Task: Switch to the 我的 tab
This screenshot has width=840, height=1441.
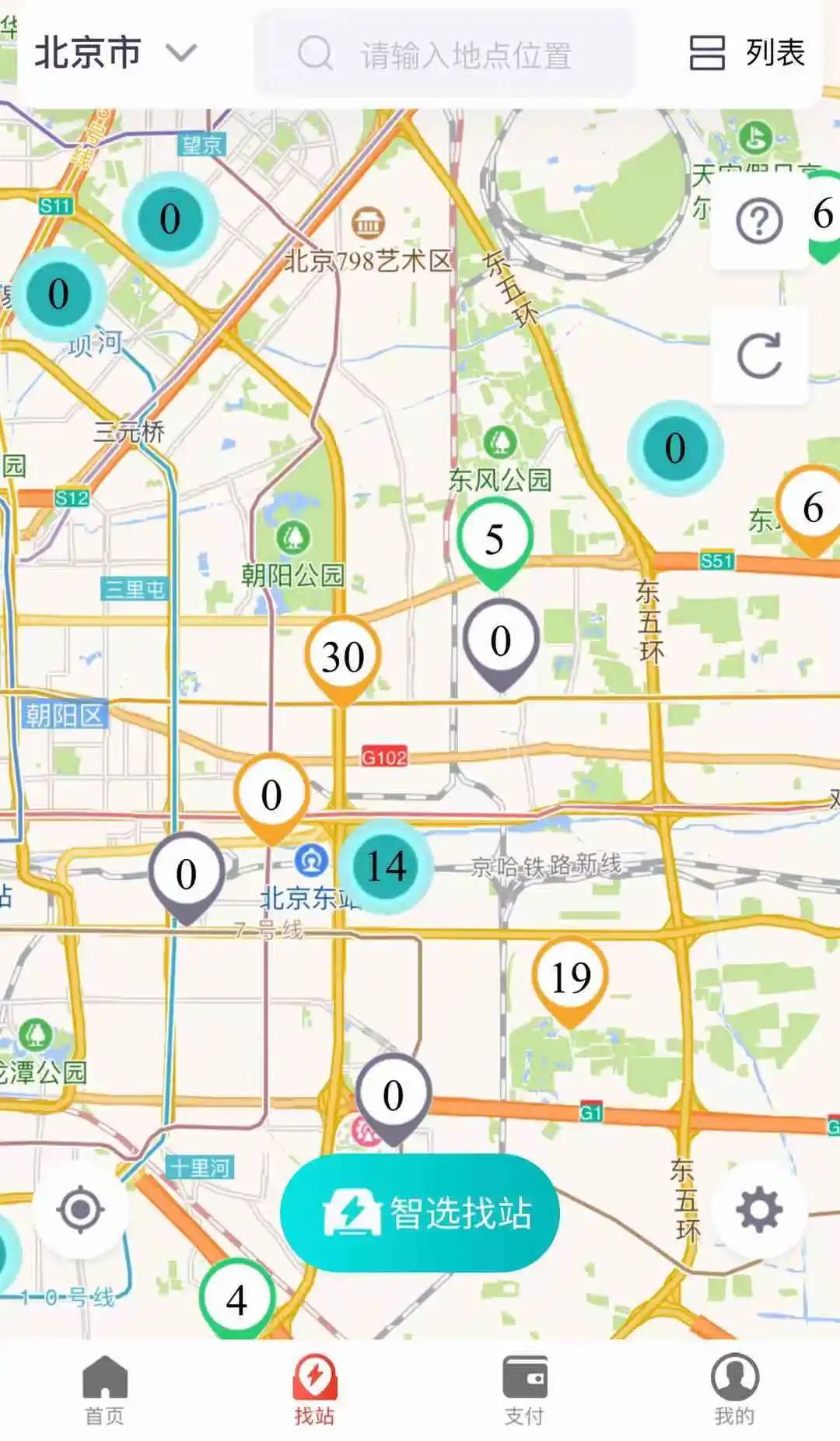Action: click(x=734, y=1390)
